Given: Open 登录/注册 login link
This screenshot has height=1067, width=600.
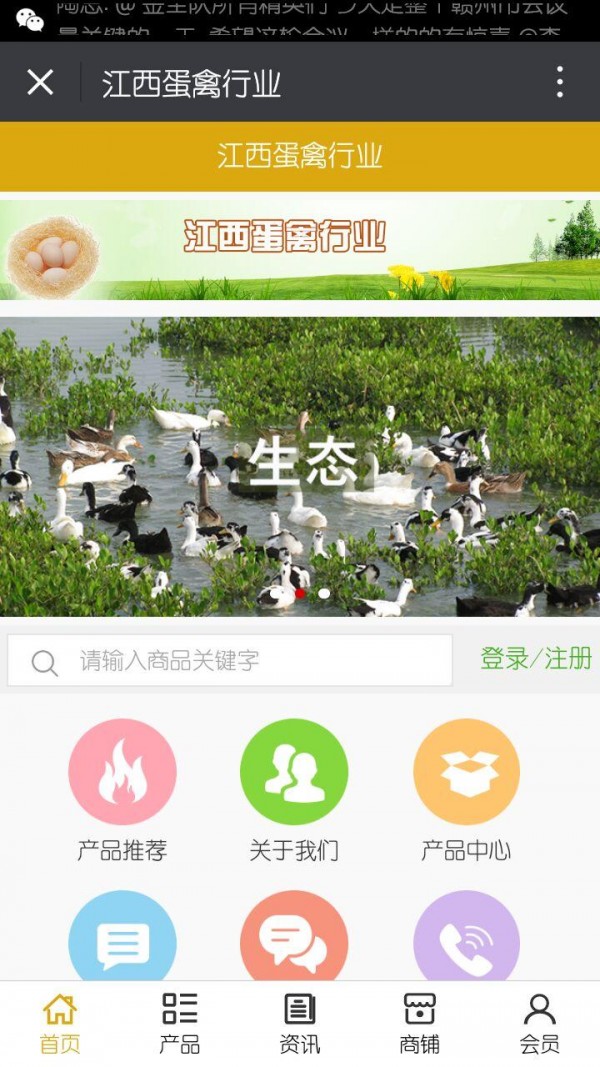Looking at the screenshot, I should tap(536, 658).
